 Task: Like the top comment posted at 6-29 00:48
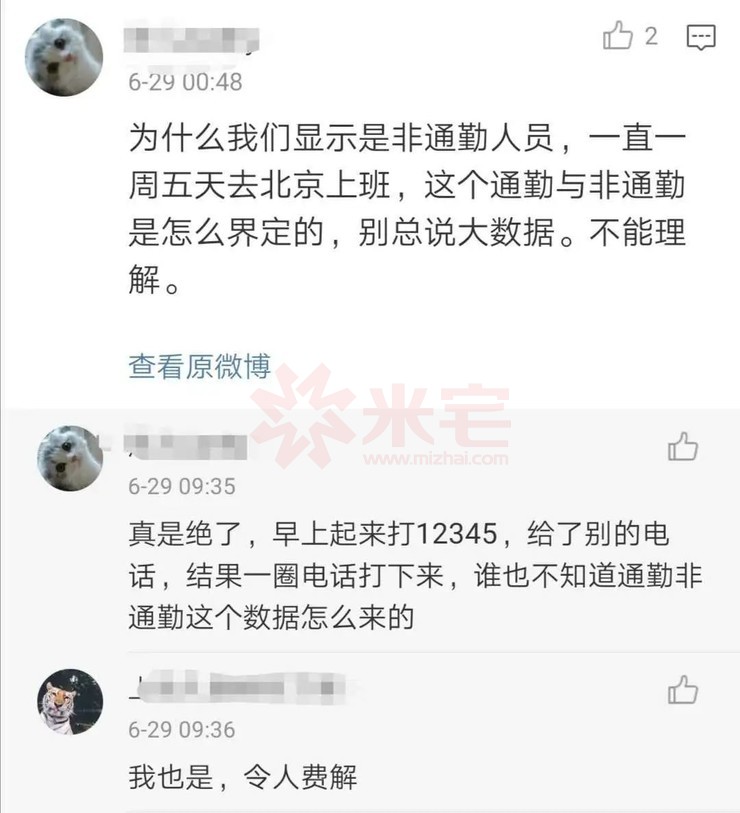[x=619, y=38]
